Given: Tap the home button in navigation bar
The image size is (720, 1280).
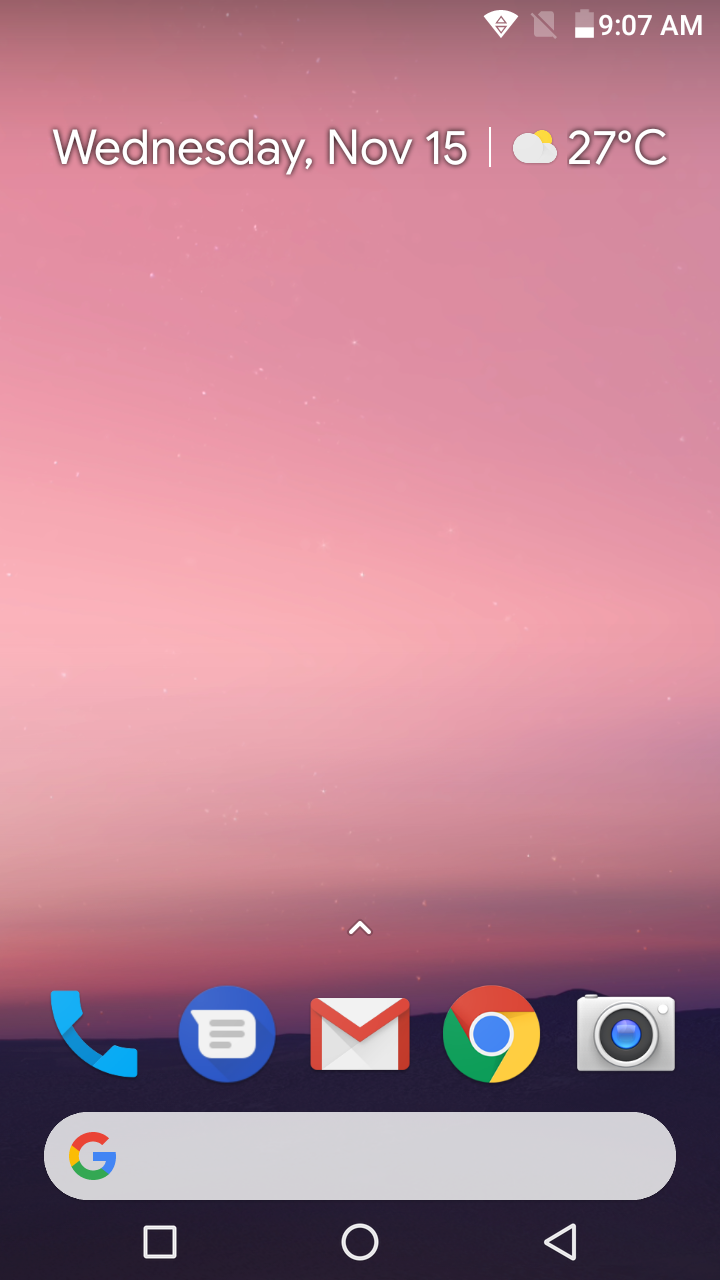Looking at the screenshot, I should (x=360, y=1242).
